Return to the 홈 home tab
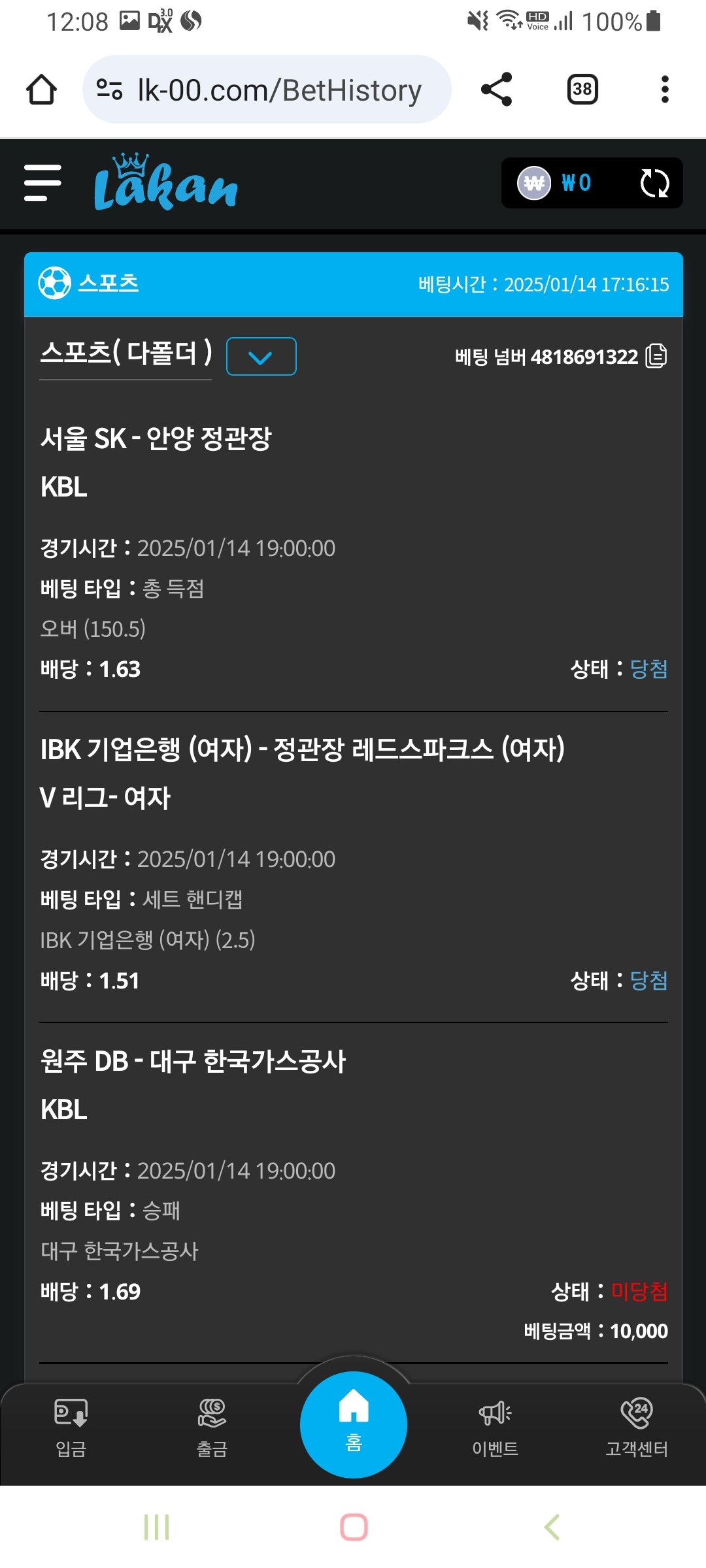The image size is (706, 1568). [x=354, y=1424]
